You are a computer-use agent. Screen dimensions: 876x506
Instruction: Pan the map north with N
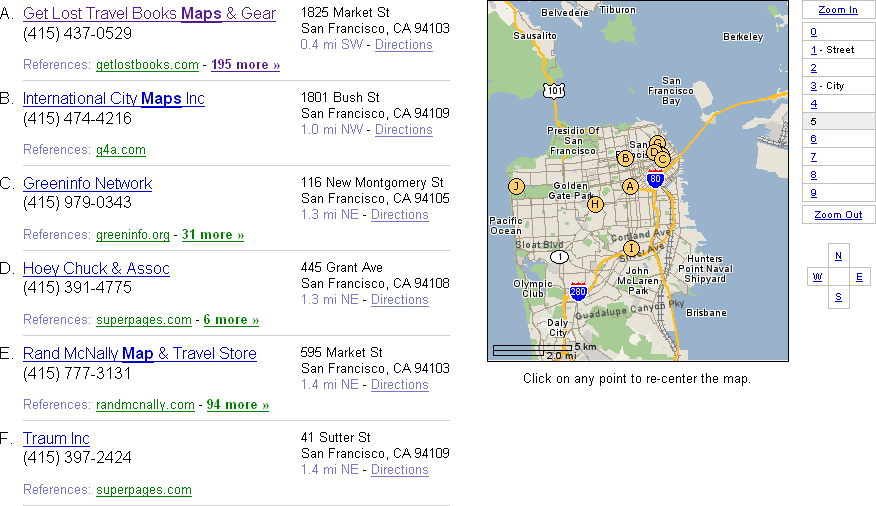838,256
